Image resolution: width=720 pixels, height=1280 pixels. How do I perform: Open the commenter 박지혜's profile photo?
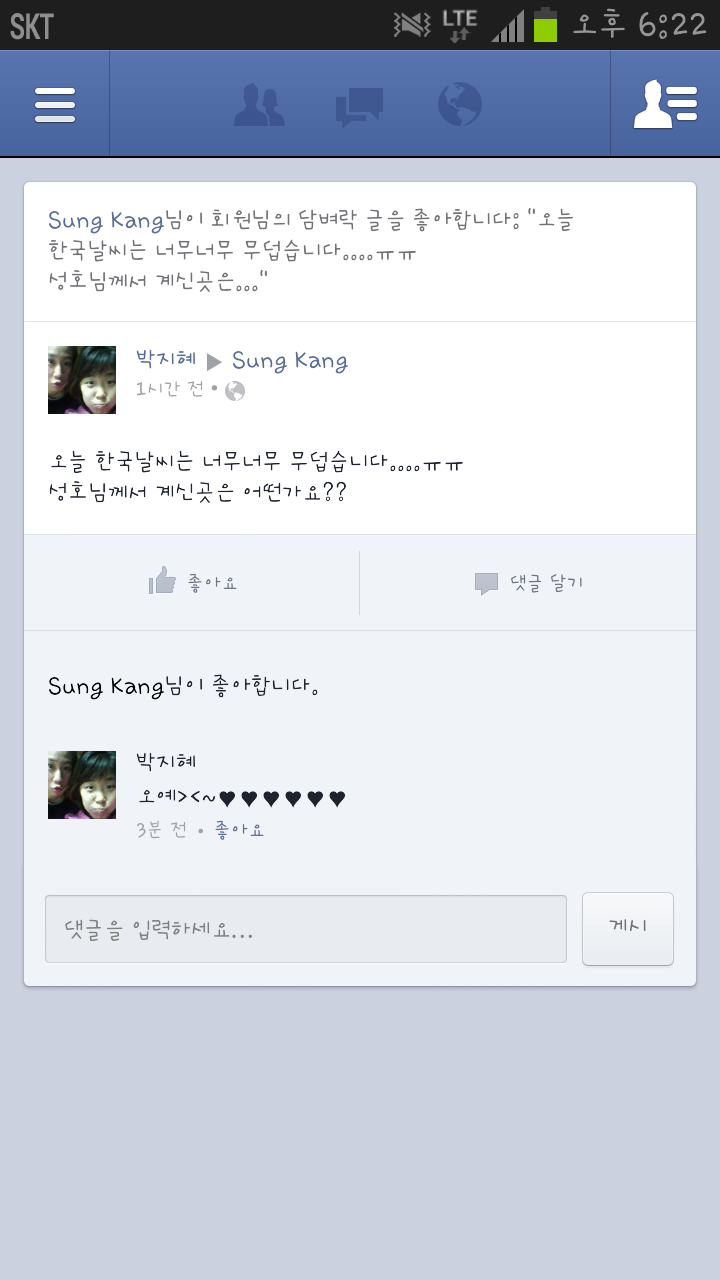(x=82, y=785)
